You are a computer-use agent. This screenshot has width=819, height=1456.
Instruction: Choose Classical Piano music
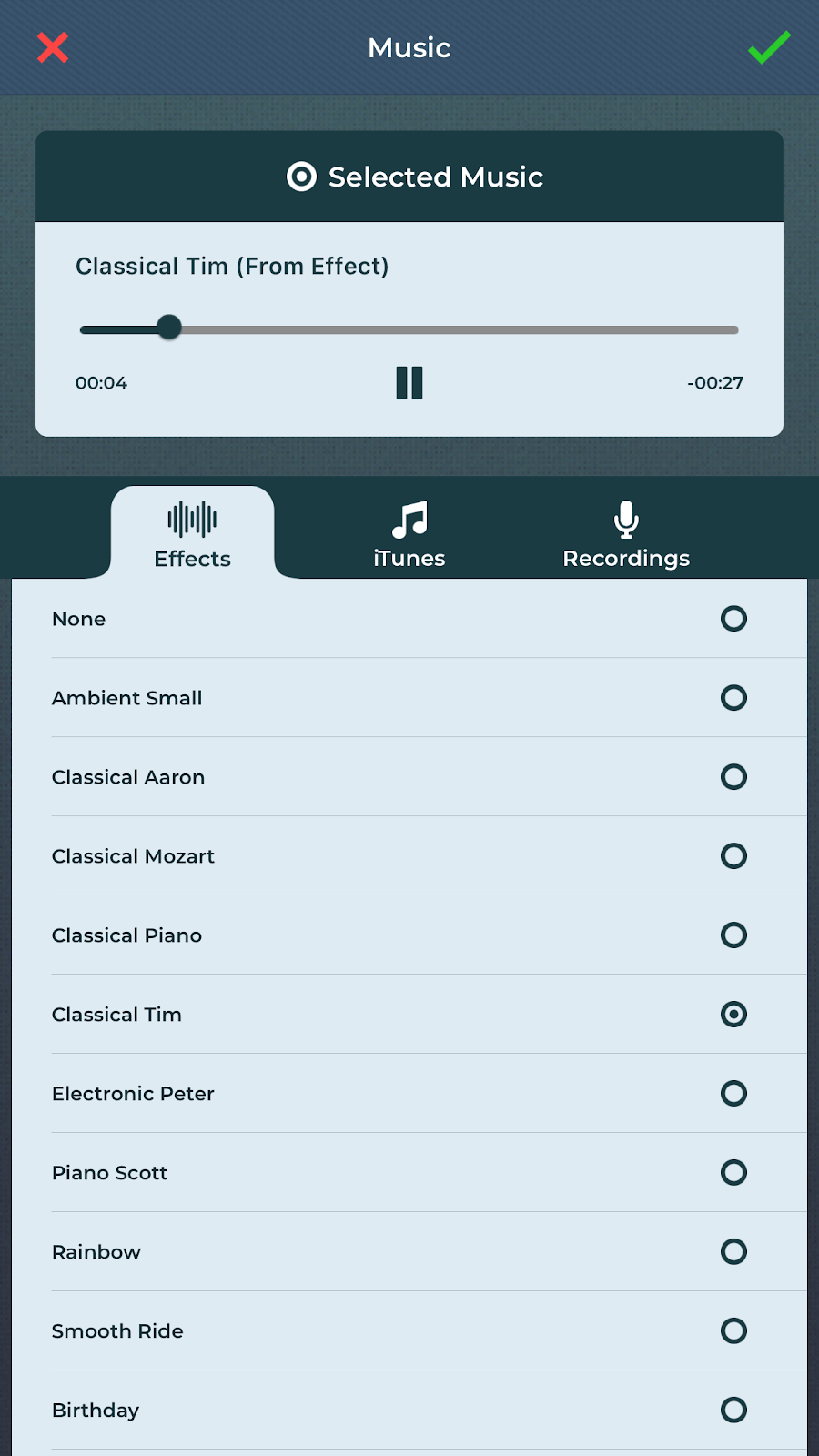tap(733, 935)
